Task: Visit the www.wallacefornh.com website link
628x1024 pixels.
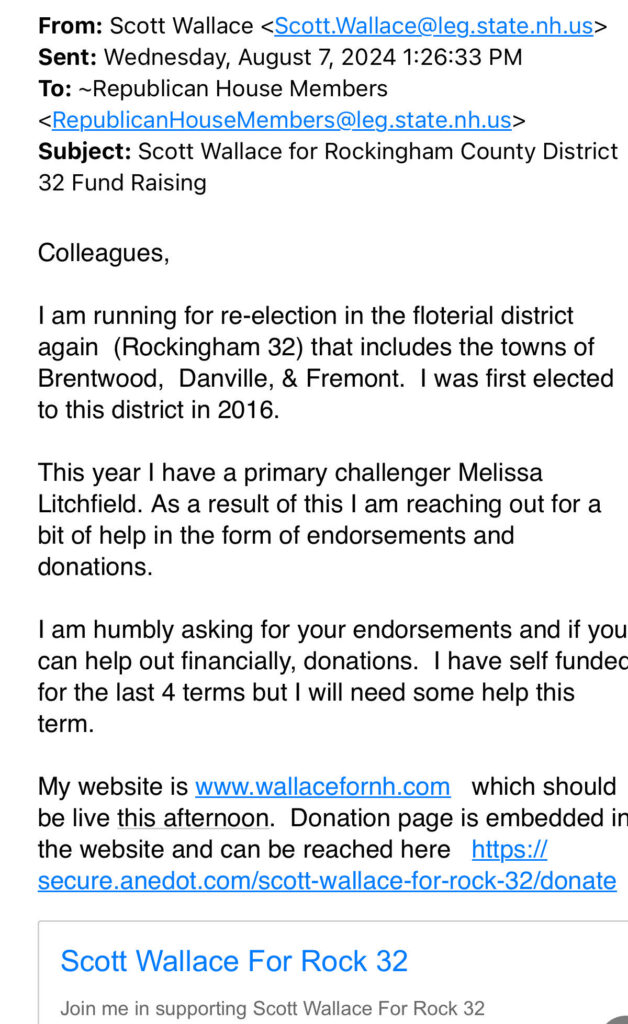Action: pos(322,786)
